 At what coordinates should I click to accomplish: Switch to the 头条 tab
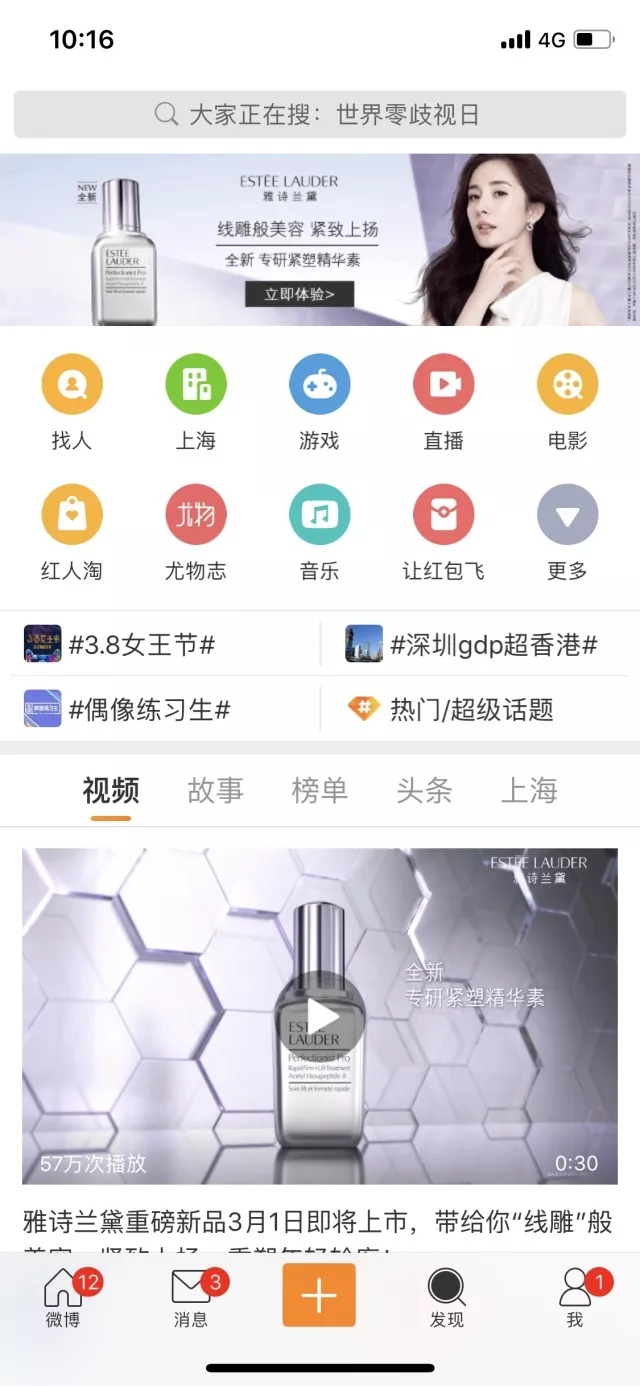[x=424, y=791]
